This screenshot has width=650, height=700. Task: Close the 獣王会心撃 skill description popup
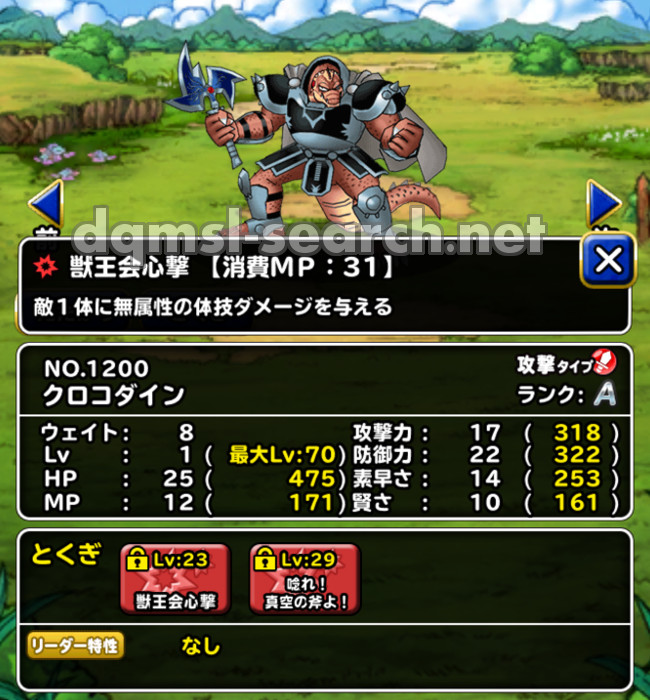(x=607, y=262)
